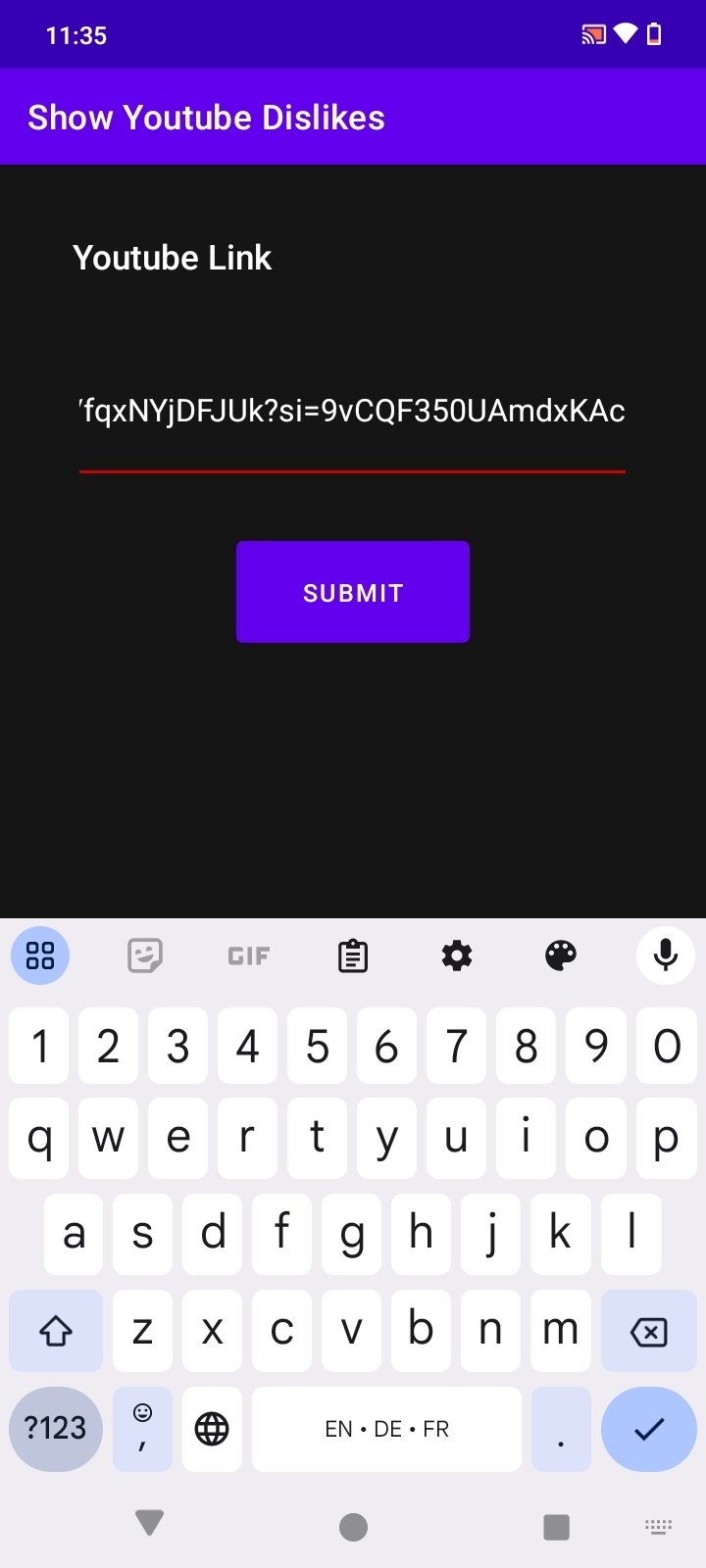The image size is (706, 1568).
Task: Delete a character with backspace
Action: click(648, 1331)
